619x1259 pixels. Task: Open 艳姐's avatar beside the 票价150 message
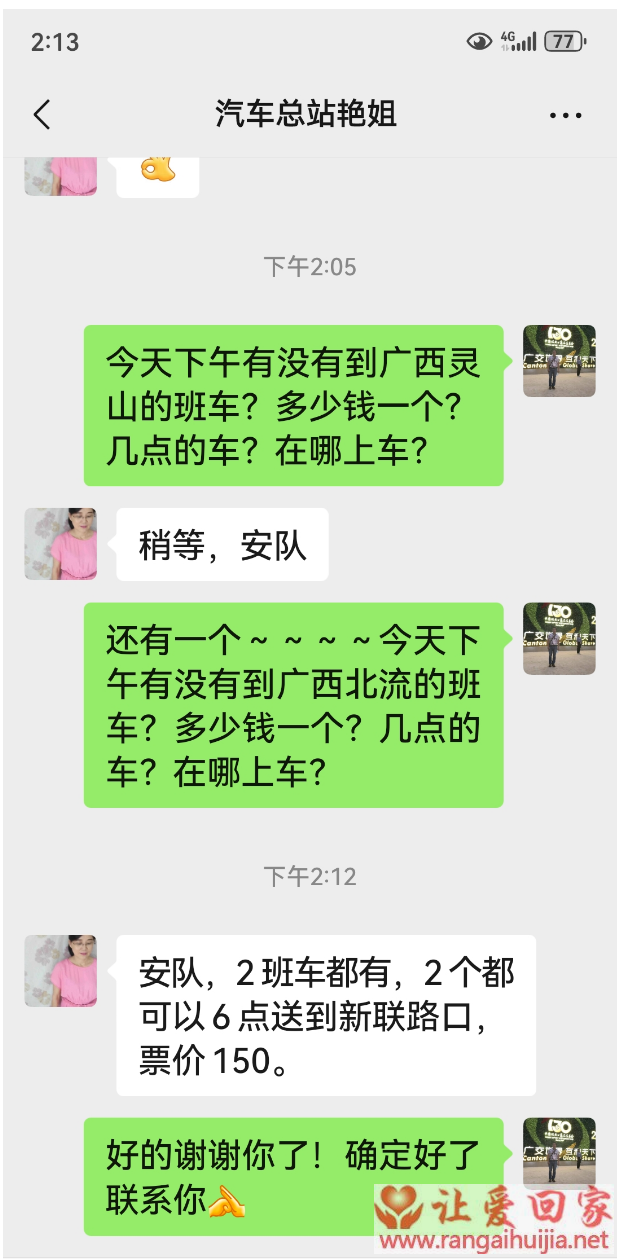click(61, 971)
